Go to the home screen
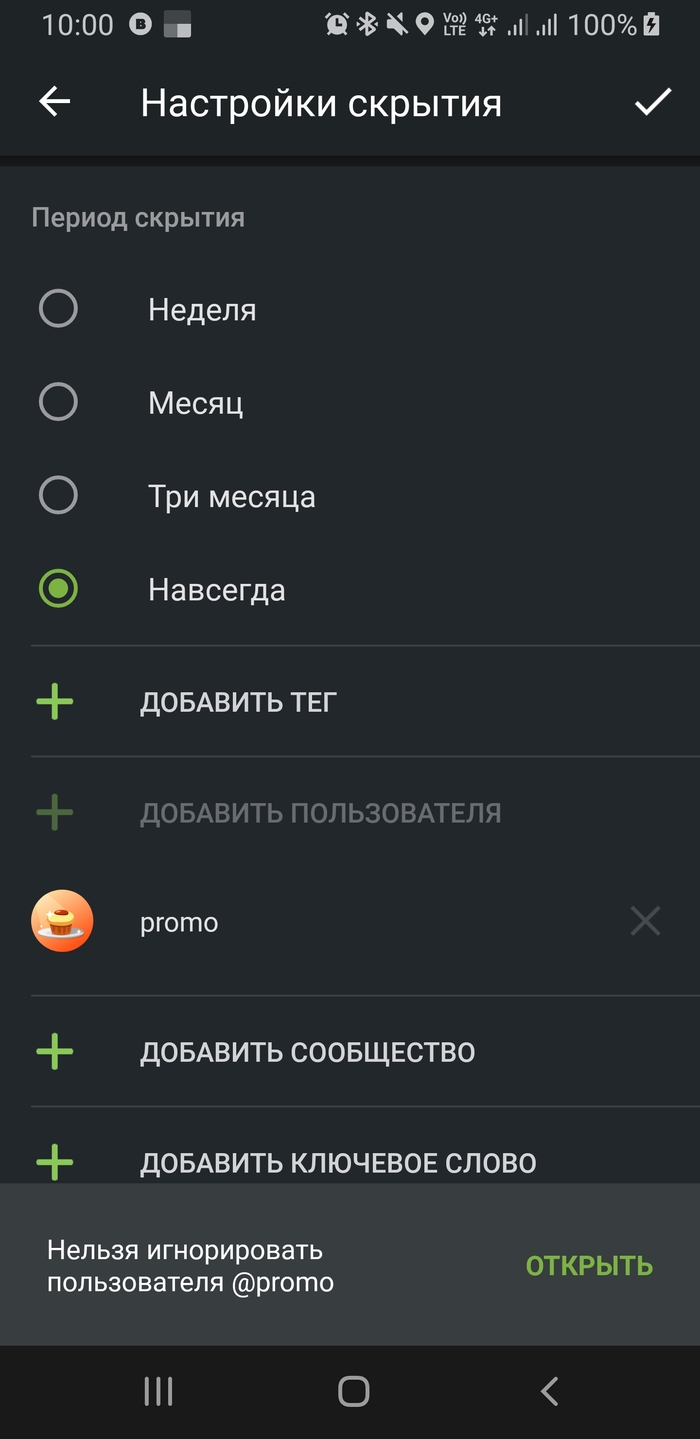The width and height of the screenshot is (700, 1439). click(x=353, y=1391)
